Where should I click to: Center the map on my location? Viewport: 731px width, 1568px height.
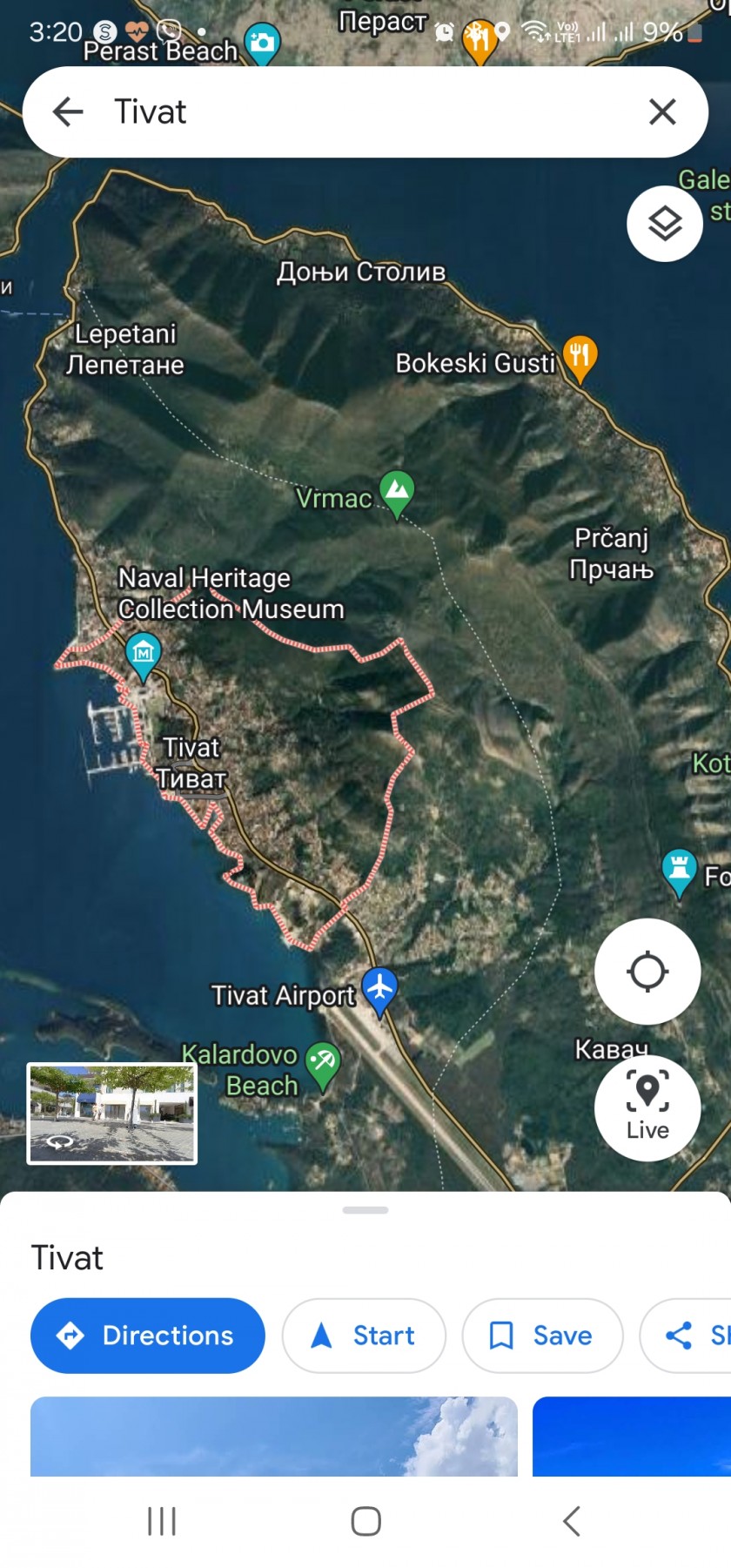647,971
